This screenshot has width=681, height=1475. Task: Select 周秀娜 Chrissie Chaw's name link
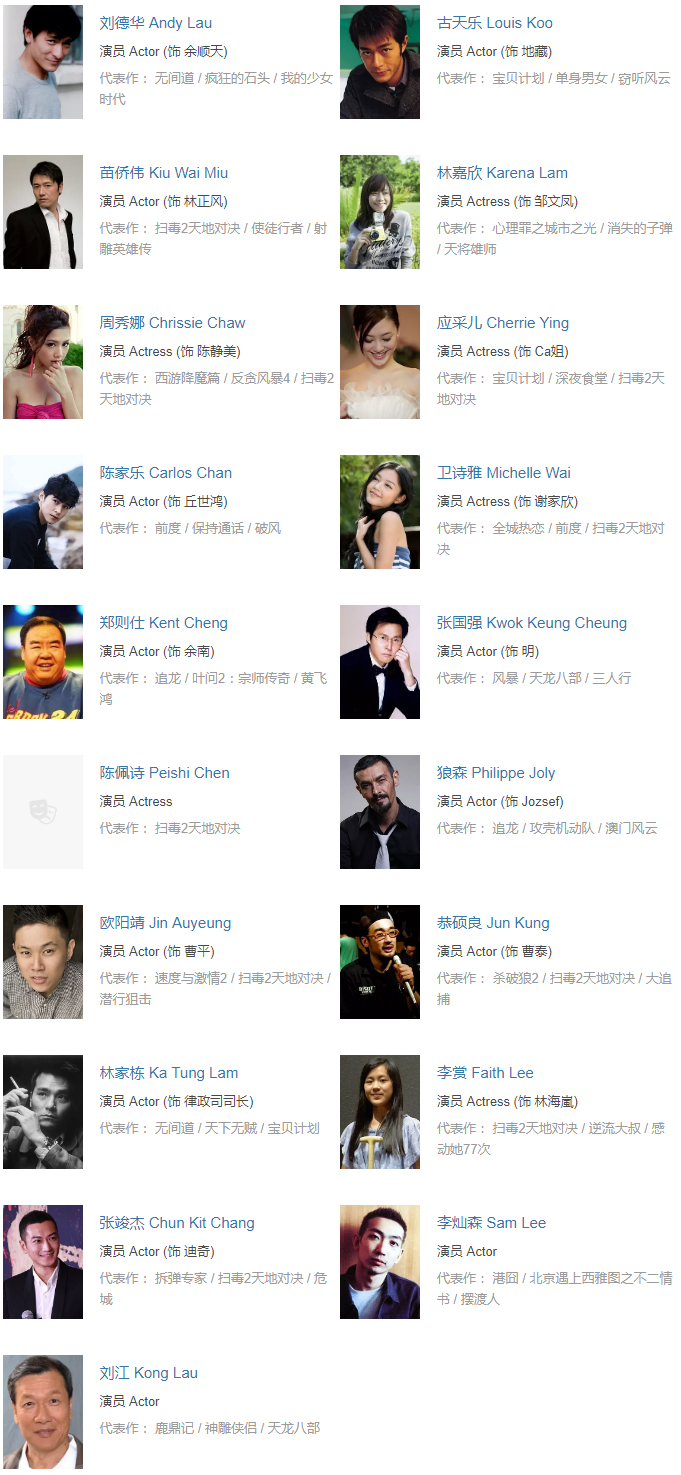[172, 323]
